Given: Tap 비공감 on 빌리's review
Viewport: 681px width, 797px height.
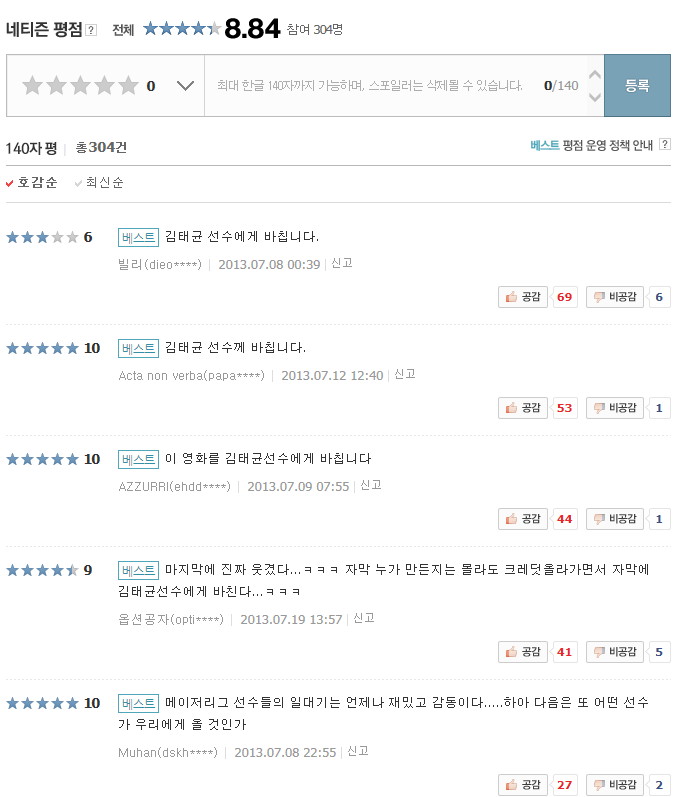Looking at the screenshot, I should (614, 297).
